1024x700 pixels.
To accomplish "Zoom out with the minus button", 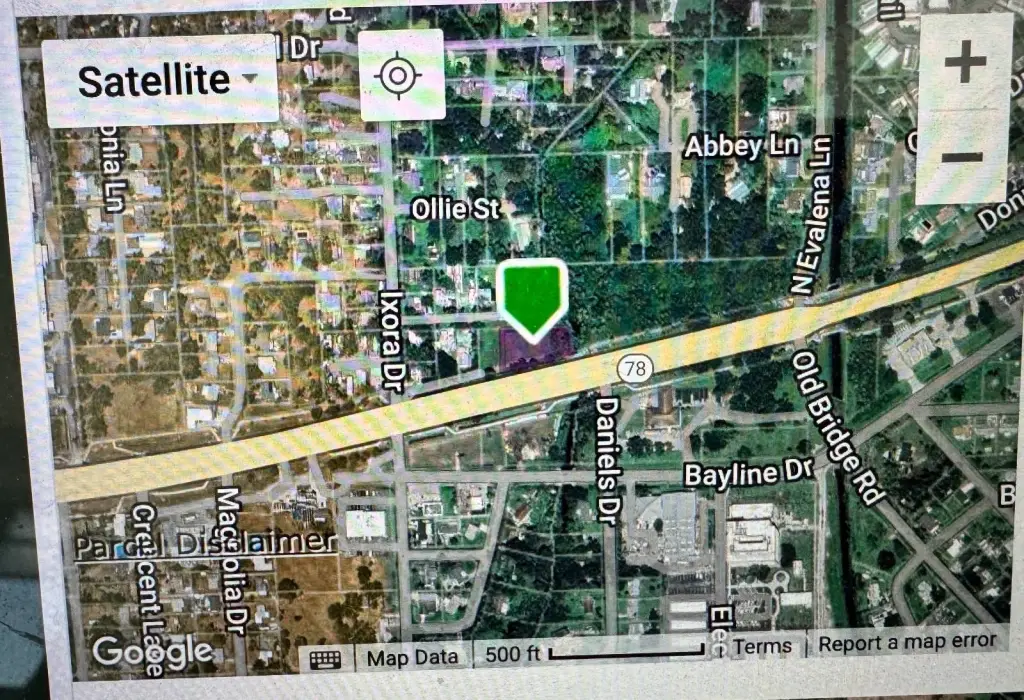I will [964, 157].
